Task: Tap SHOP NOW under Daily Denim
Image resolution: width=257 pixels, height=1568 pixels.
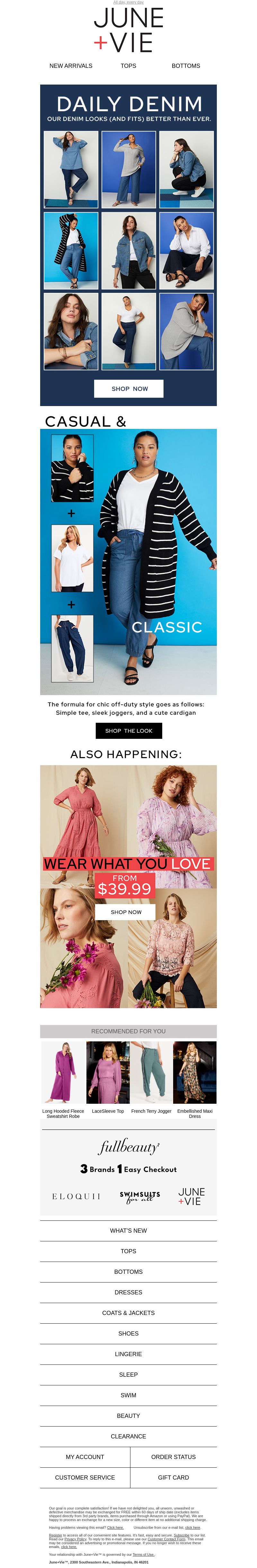Action: [x=129, y=388]
